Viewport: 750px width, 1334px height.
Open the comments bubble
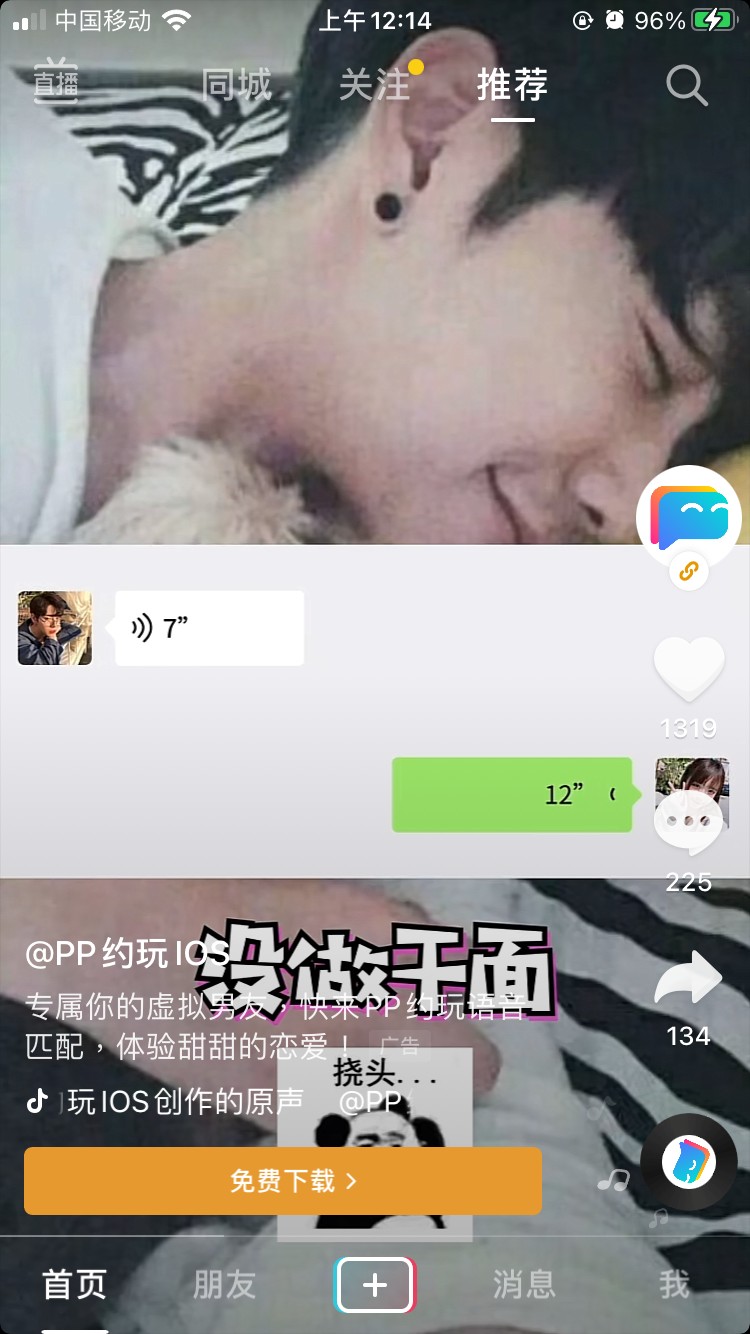tap(689, 822)
